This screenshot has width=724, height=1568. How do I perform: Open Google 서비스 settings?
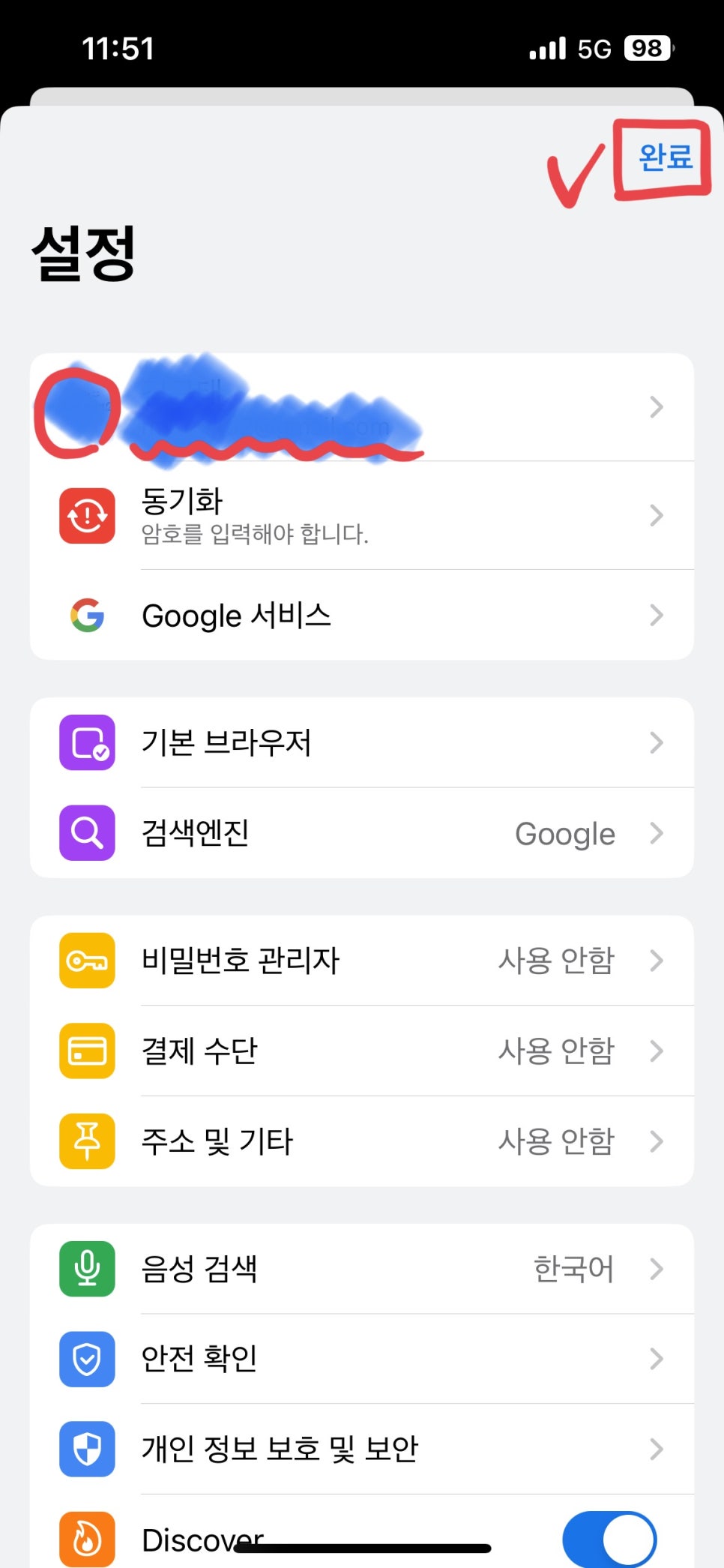(x=360, y=615)
